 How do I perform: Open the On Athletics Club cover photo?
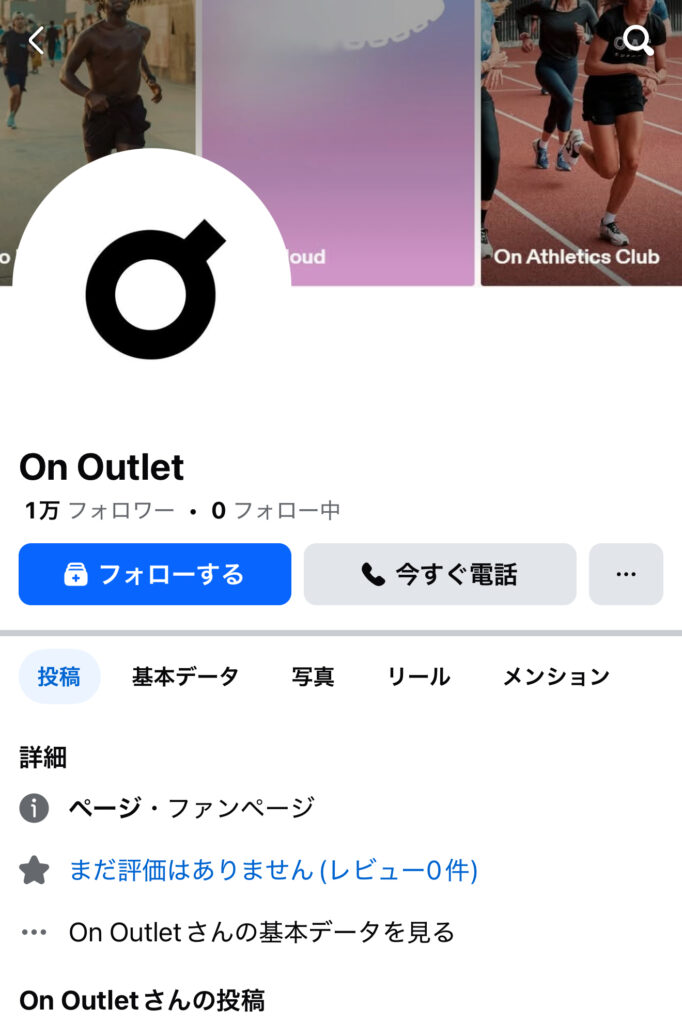click(x=576, y=140)
